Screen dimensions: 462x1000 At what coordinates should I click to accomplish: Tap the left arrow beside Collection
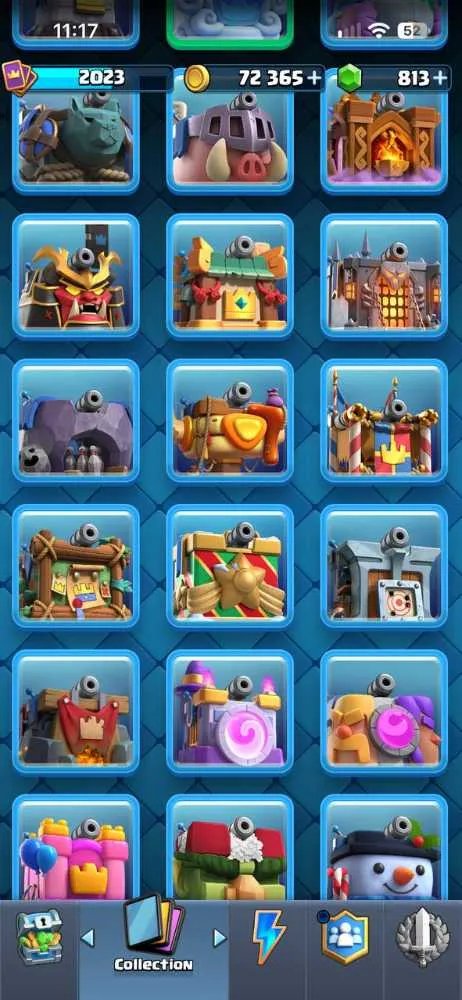pos(88,938)
